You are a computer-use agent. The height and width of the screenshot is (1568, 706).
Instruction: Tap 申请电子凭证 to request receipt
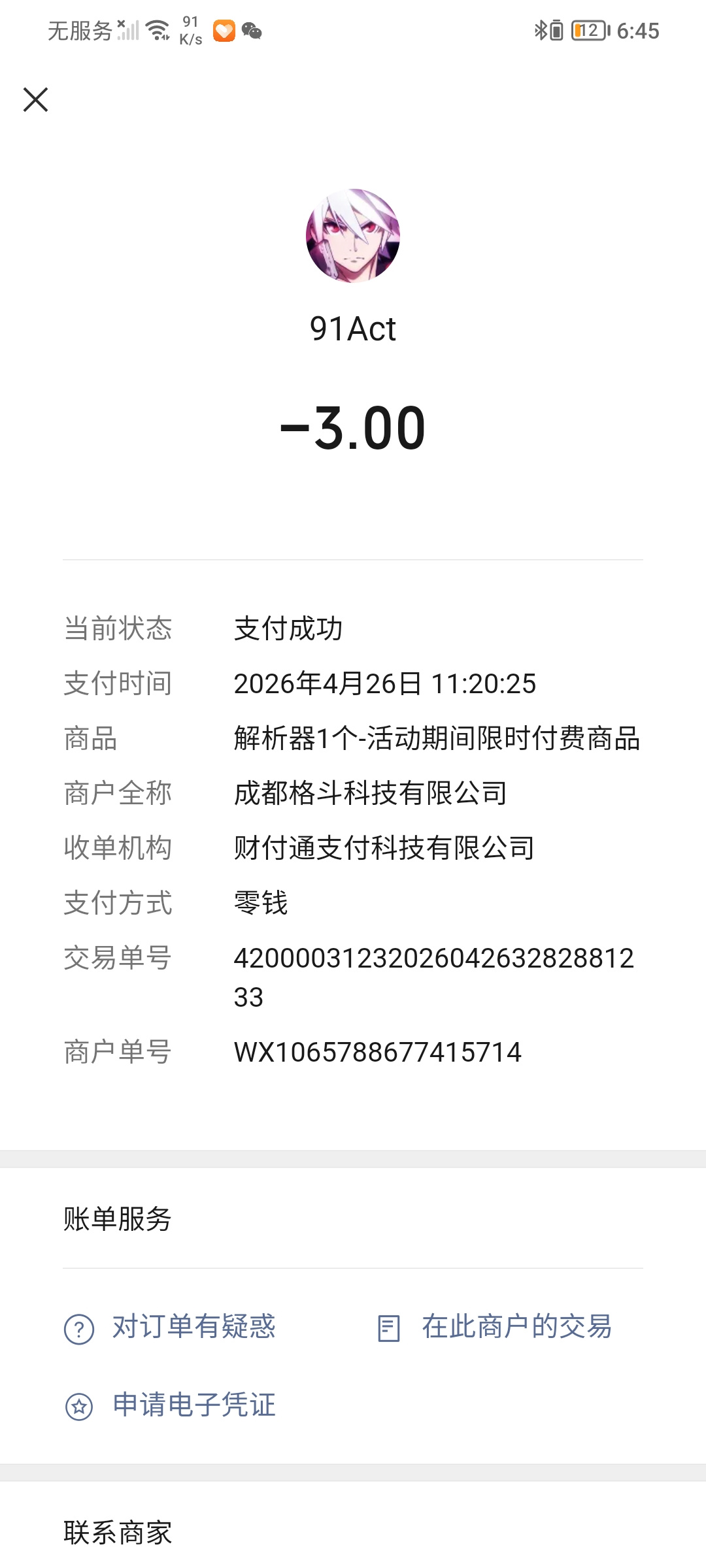170,1405
